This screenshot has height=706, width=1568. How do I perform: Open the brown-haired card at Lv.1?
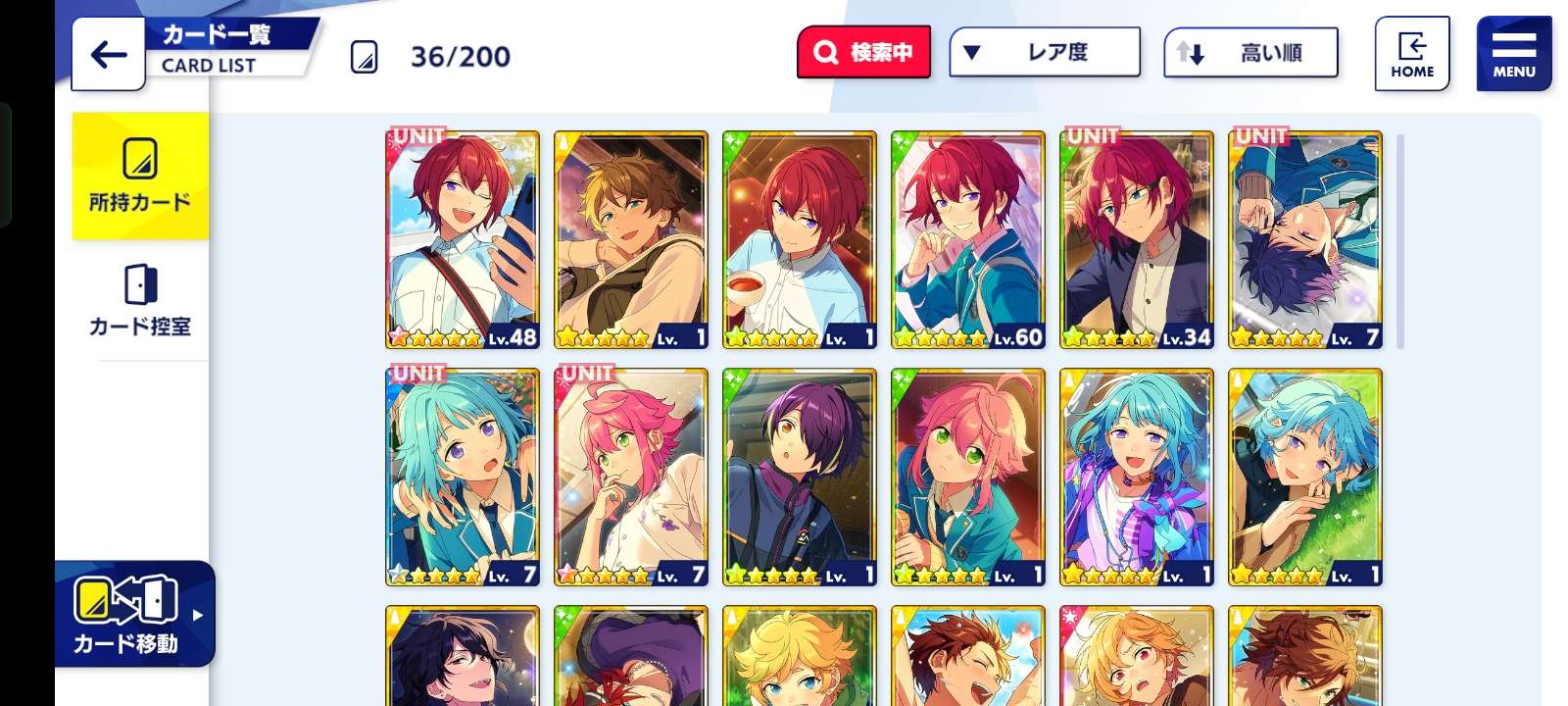click(x=631, y=239)
